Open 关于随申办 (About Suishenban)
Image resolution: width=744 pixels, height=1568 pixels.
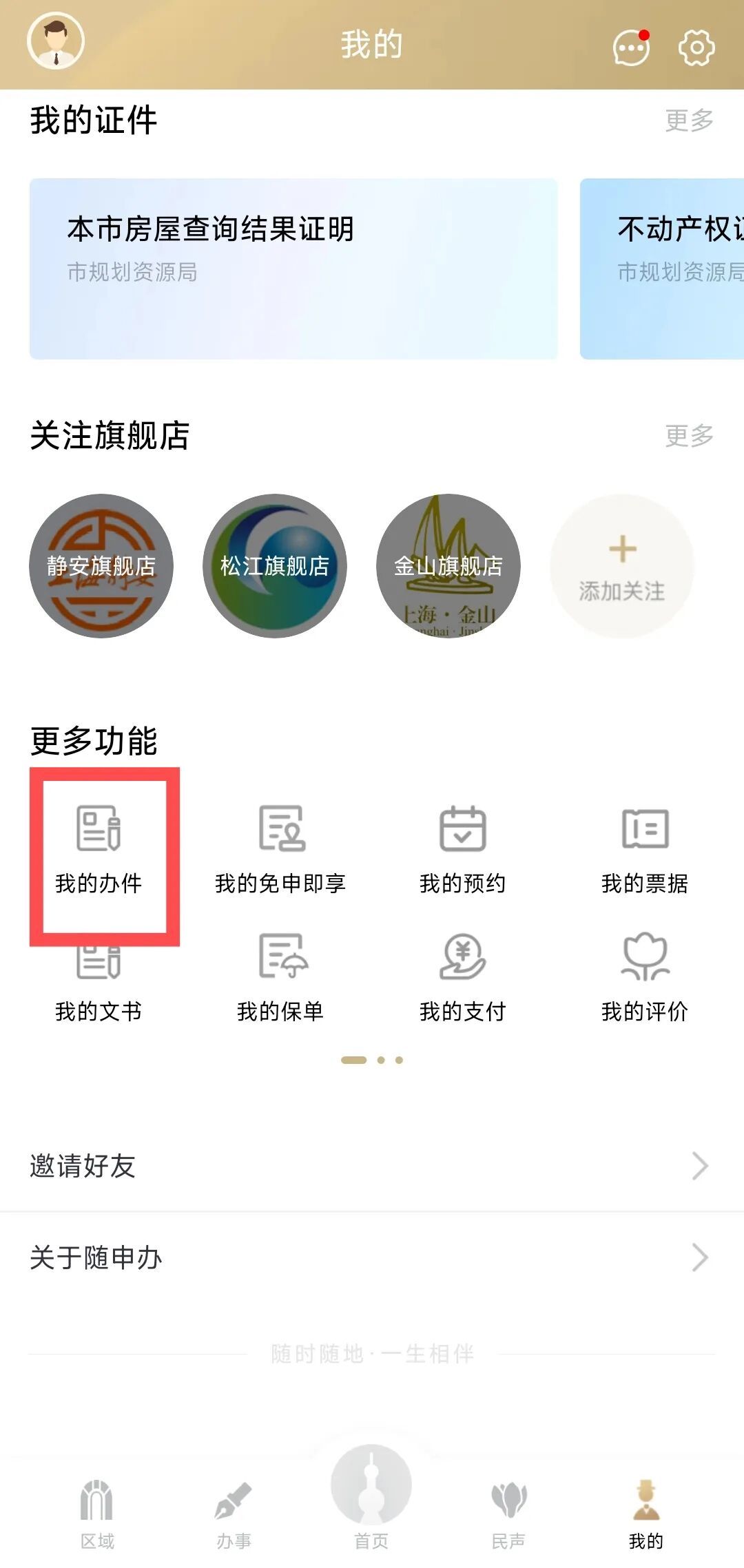372,1256
